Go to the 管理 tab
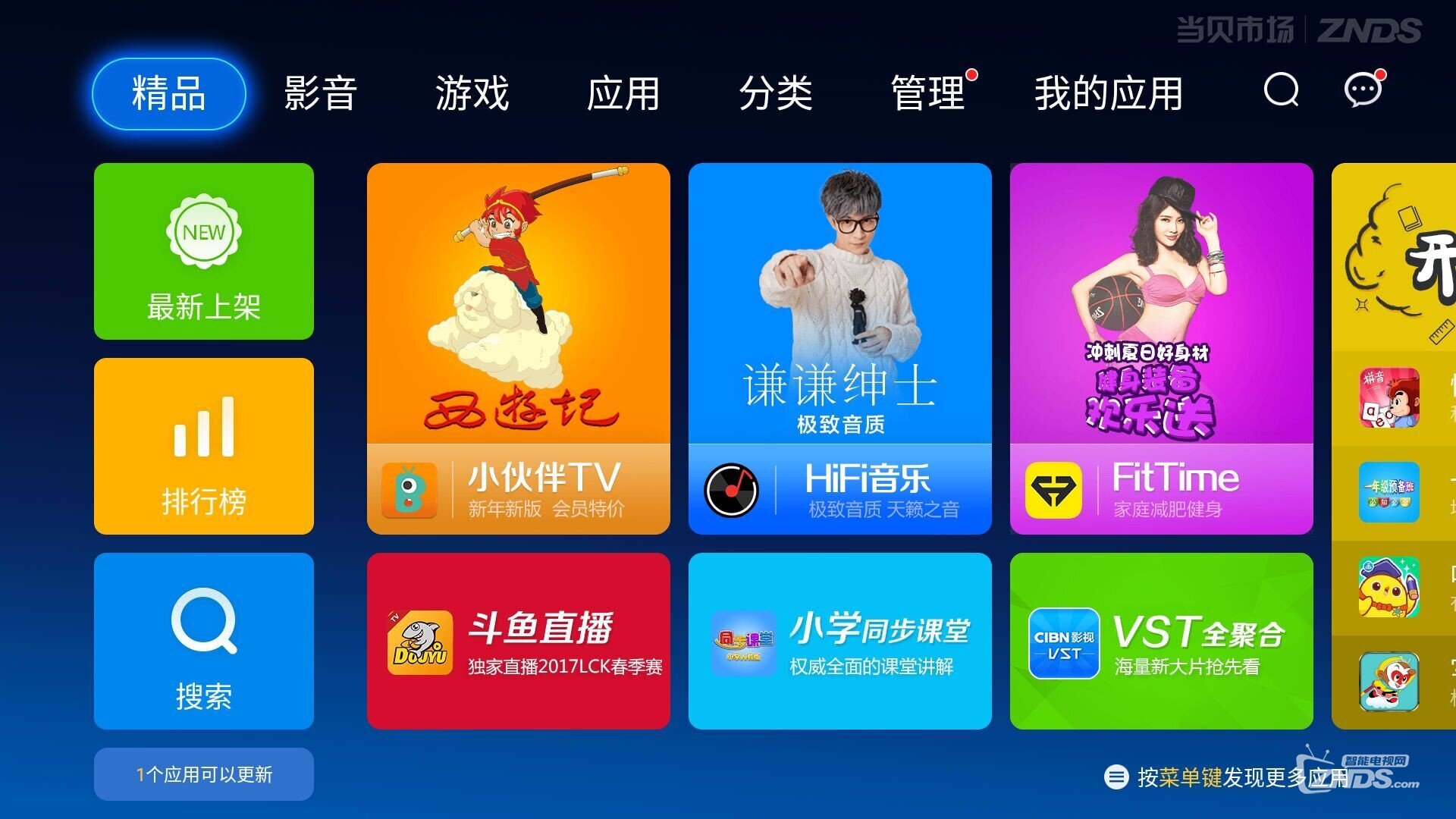This screenshot has width=1456, height=819. [x=927, y=94]
